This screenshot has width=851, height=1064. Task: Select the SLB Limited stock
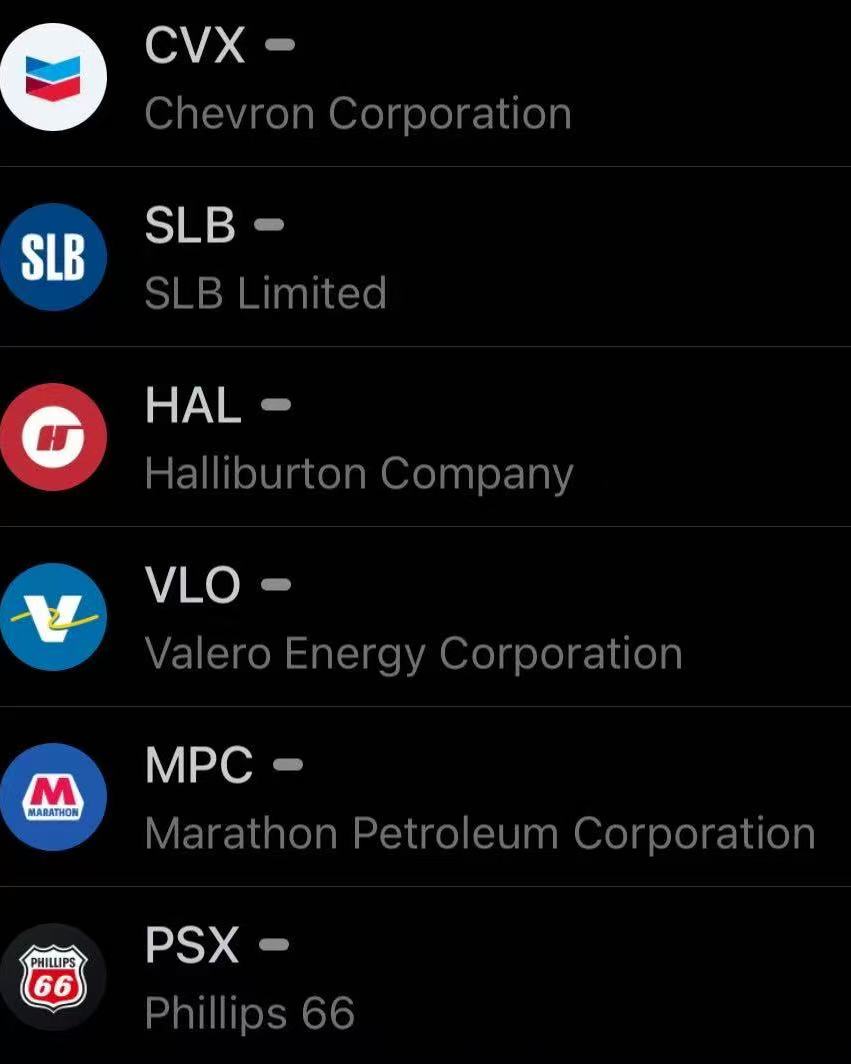coord(265,260)
